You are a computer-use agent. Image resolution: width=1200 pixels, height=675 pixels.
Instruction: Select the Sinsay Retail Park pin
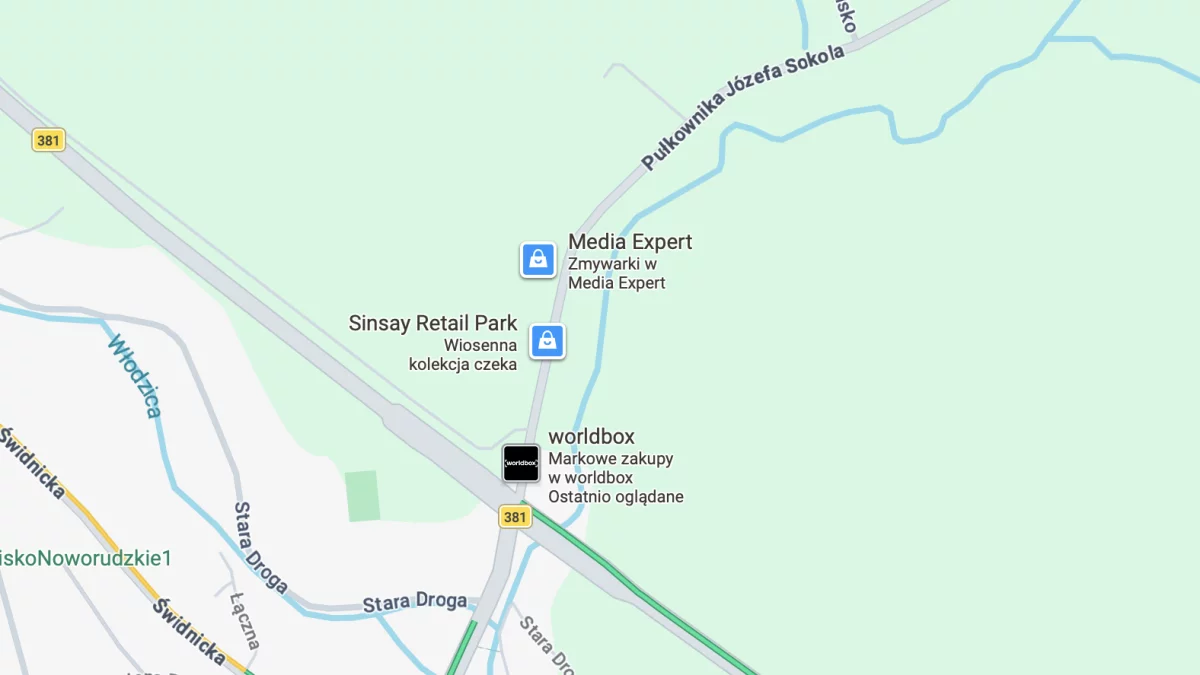[x=547, y=341]
